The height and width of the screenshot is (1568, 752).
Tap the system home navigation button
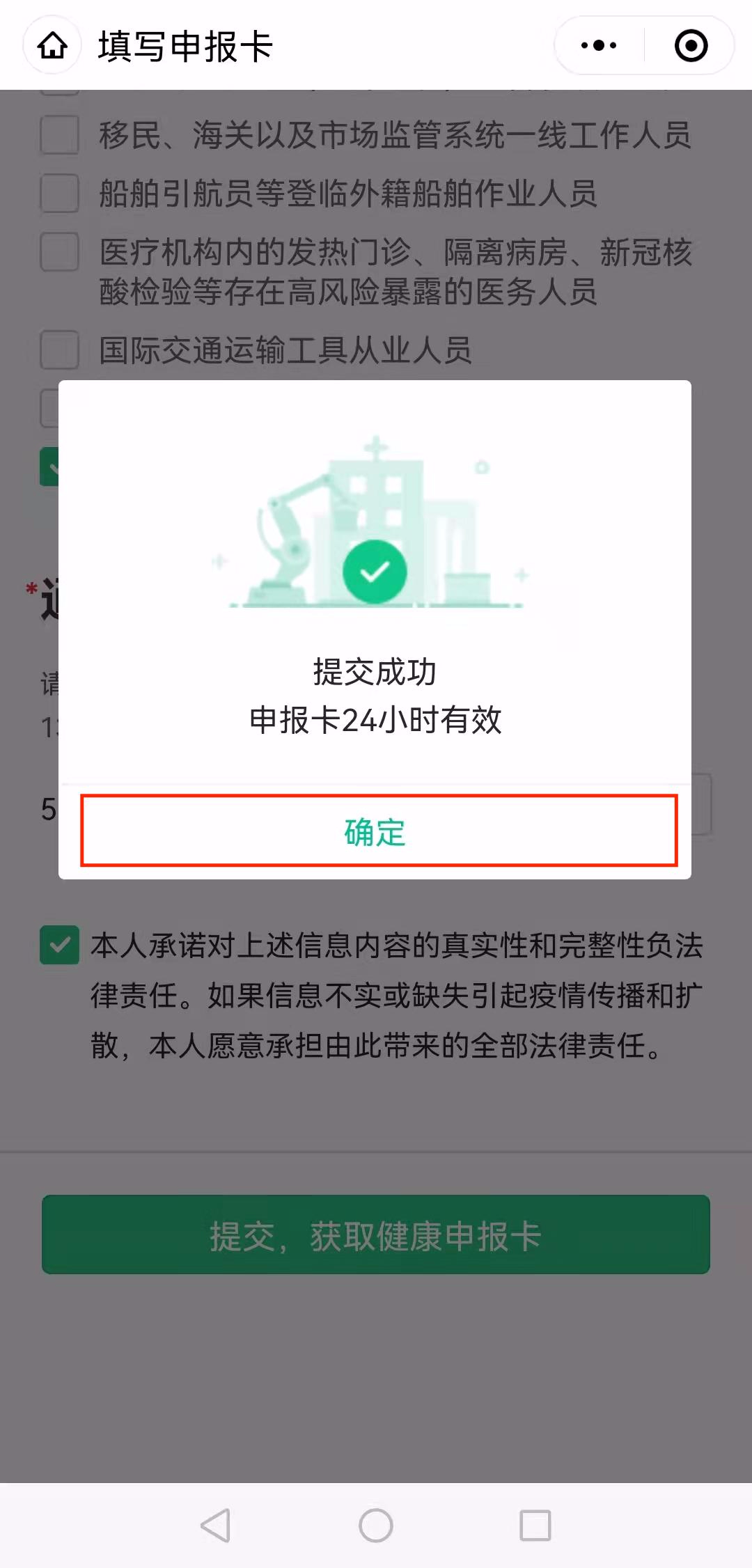(x=376, y=1526)
